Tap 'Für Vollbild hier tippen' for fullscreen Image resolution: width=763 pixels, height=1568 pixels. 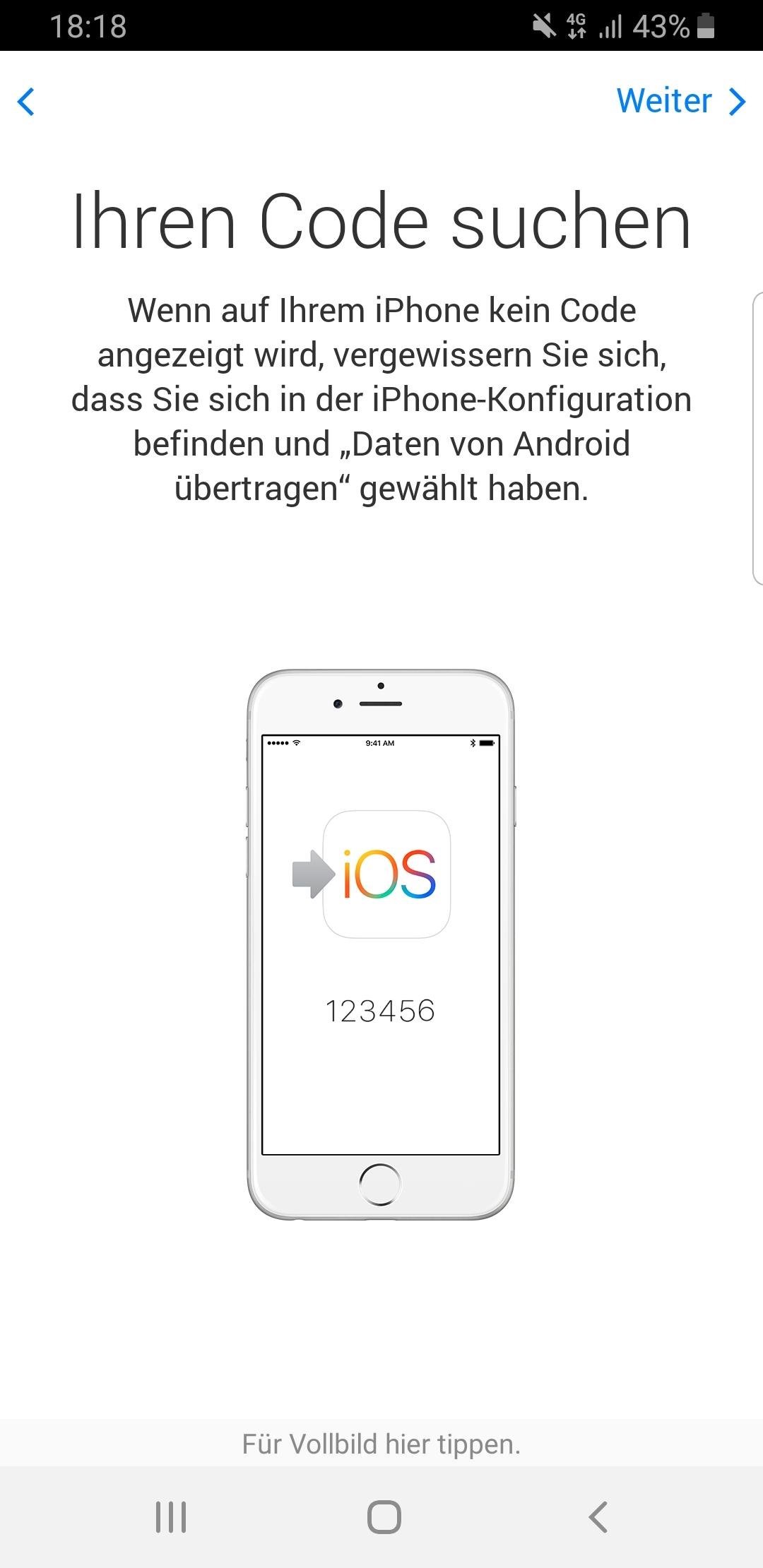click(x=381, y=1444)
